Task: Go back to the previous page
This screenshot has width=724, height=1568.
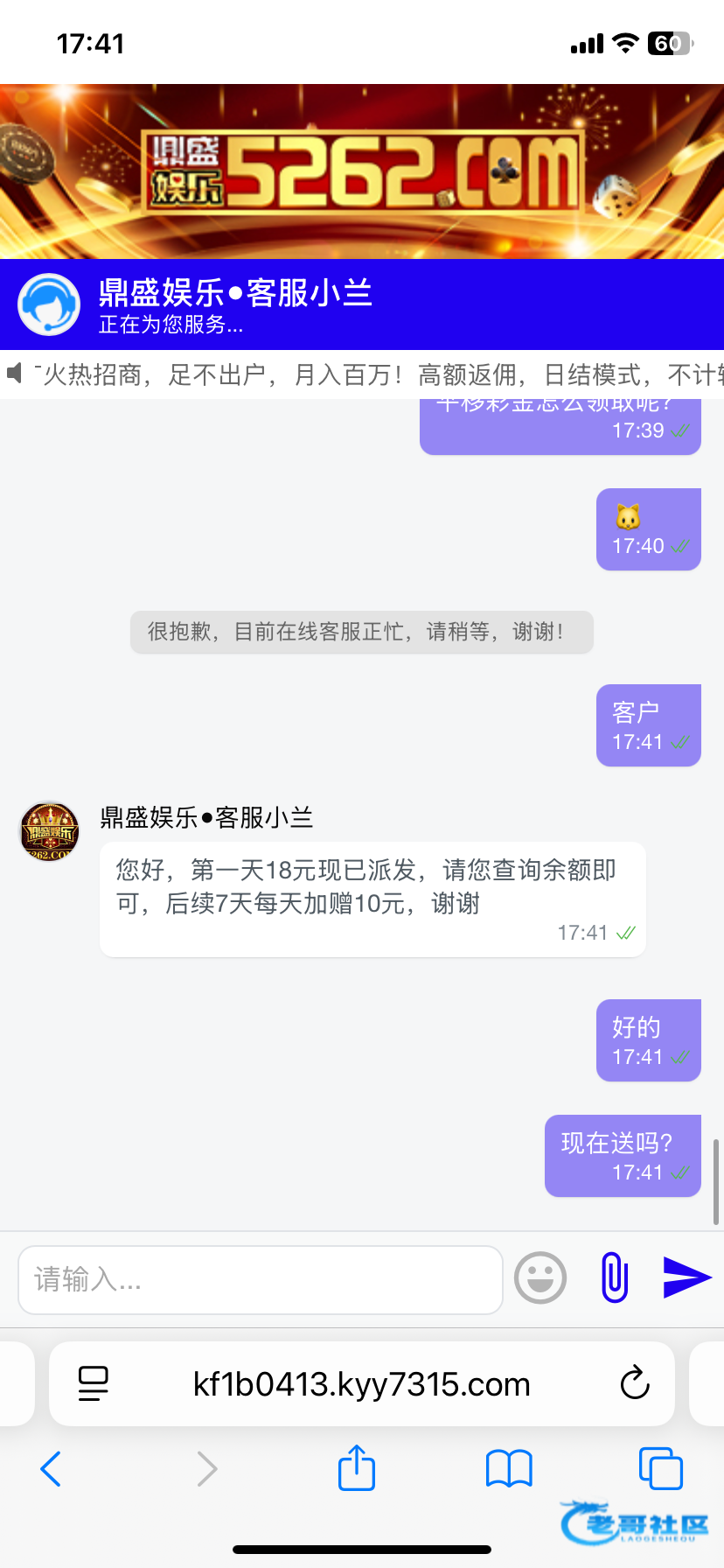Action: (x=51, y=1468)
